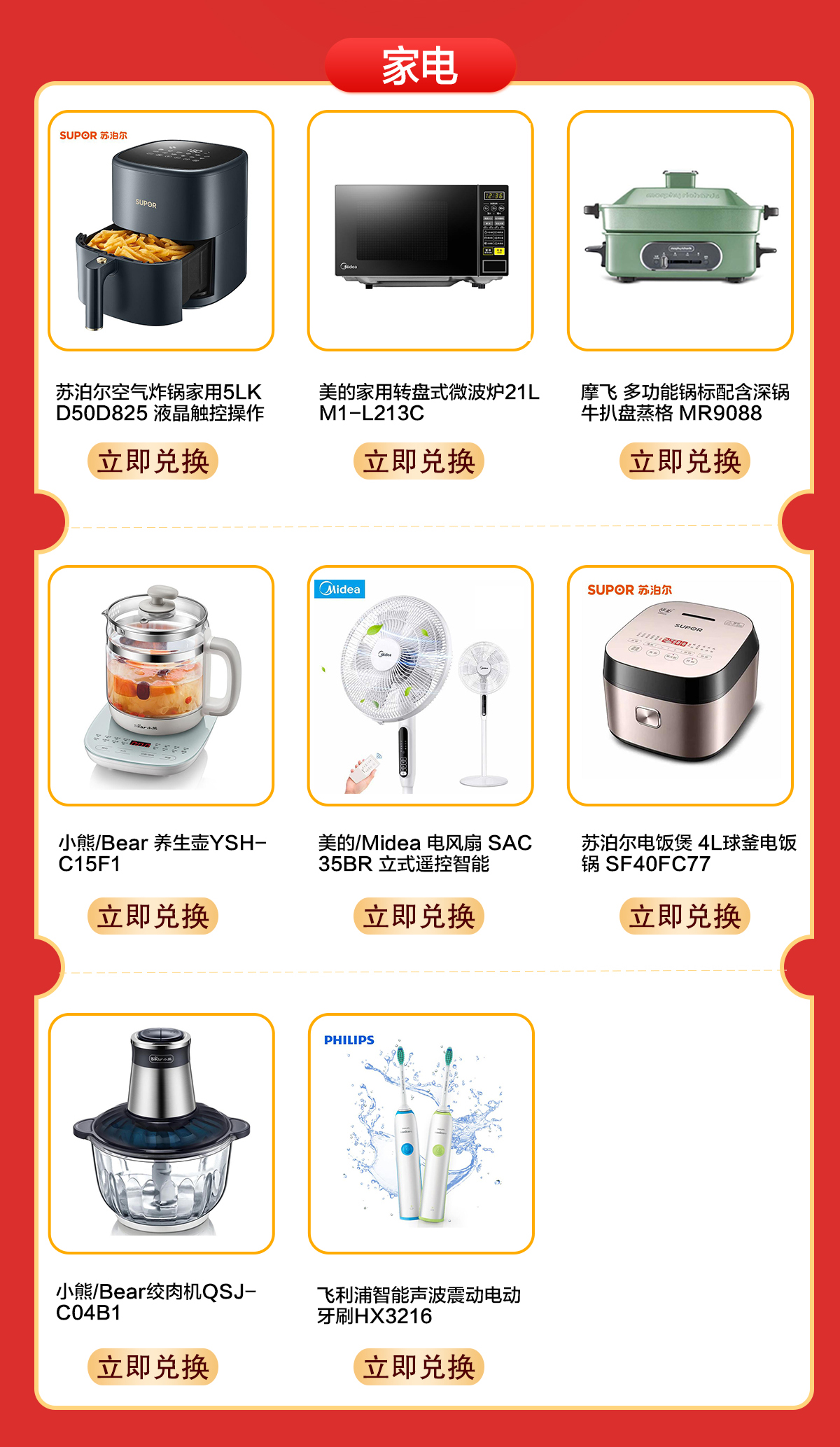Tap 立即兑换 under 苏泊尔电饭煲 SF40FC77
Screen dimensions: 840x1447
point(685,916)
